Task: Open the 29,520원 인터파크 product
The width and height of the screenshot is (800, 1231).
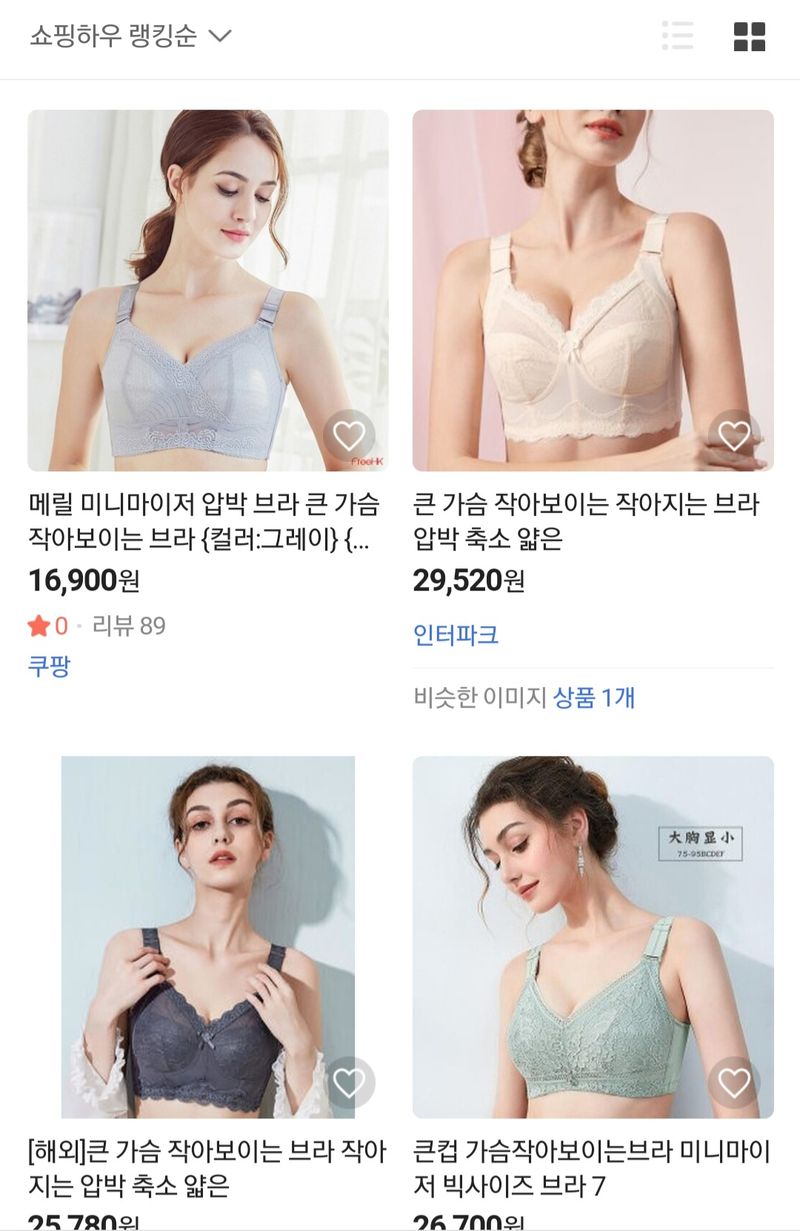Action: click(x=586, y=520)
